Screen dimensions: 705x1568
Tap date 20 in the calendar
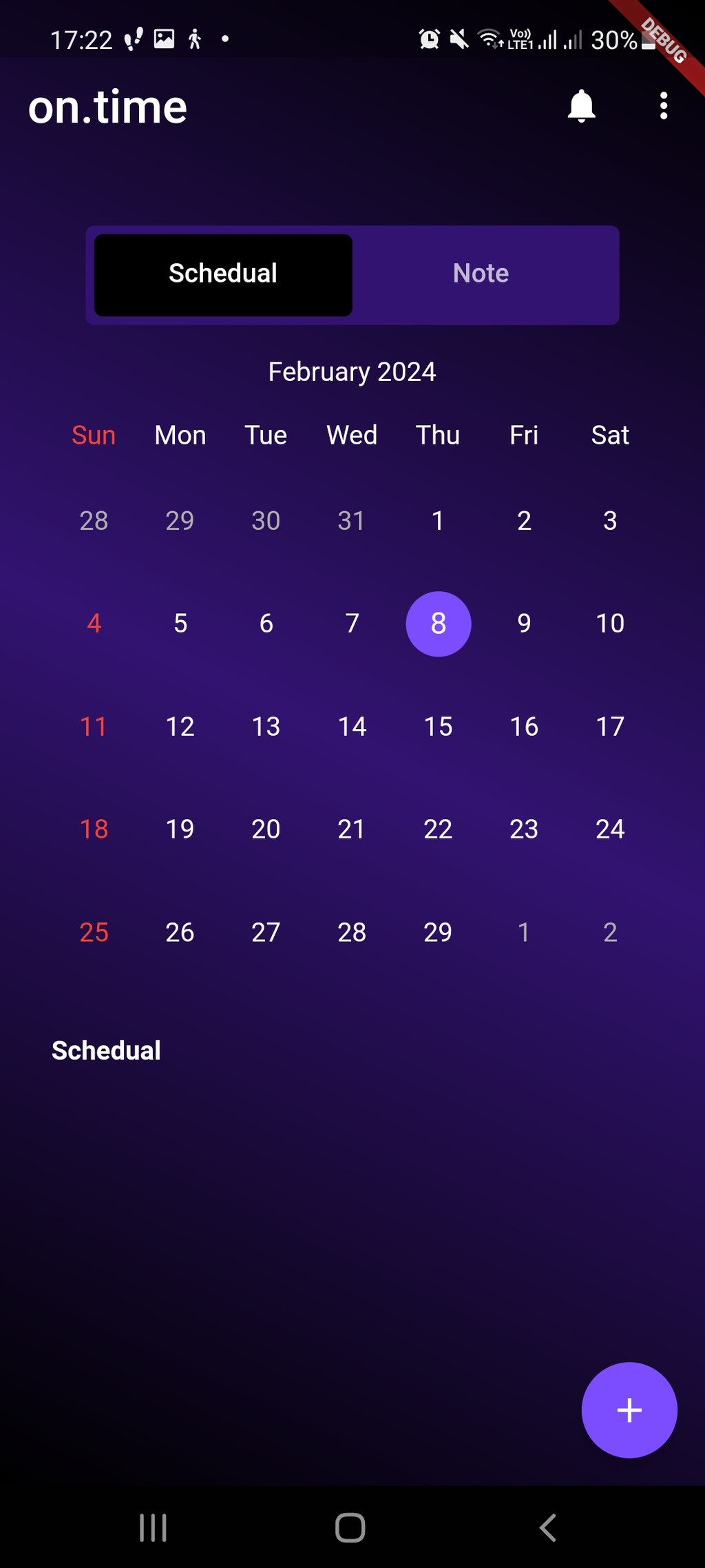tap(266, 829)
